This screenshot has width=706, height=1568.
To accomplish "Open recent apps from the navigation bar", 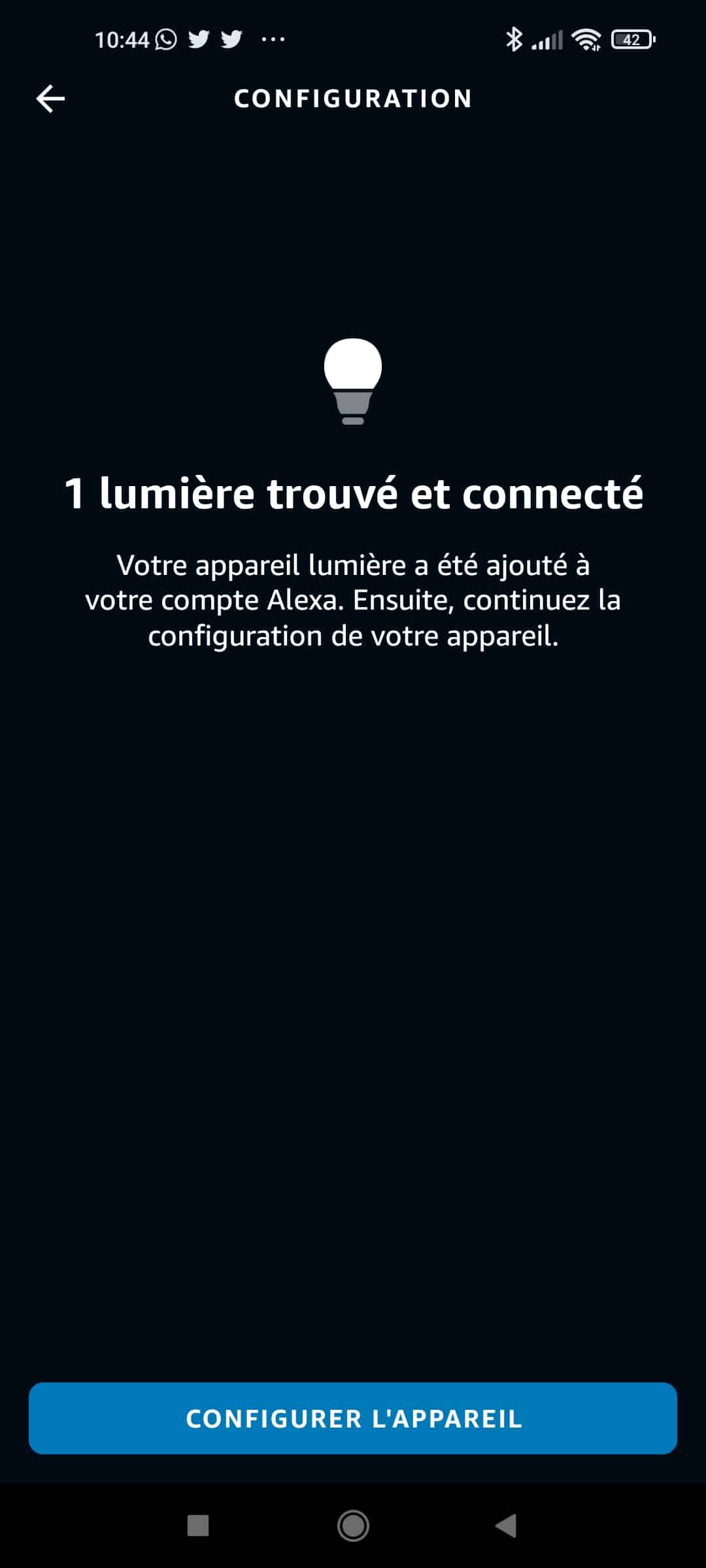I will 198,1526.
